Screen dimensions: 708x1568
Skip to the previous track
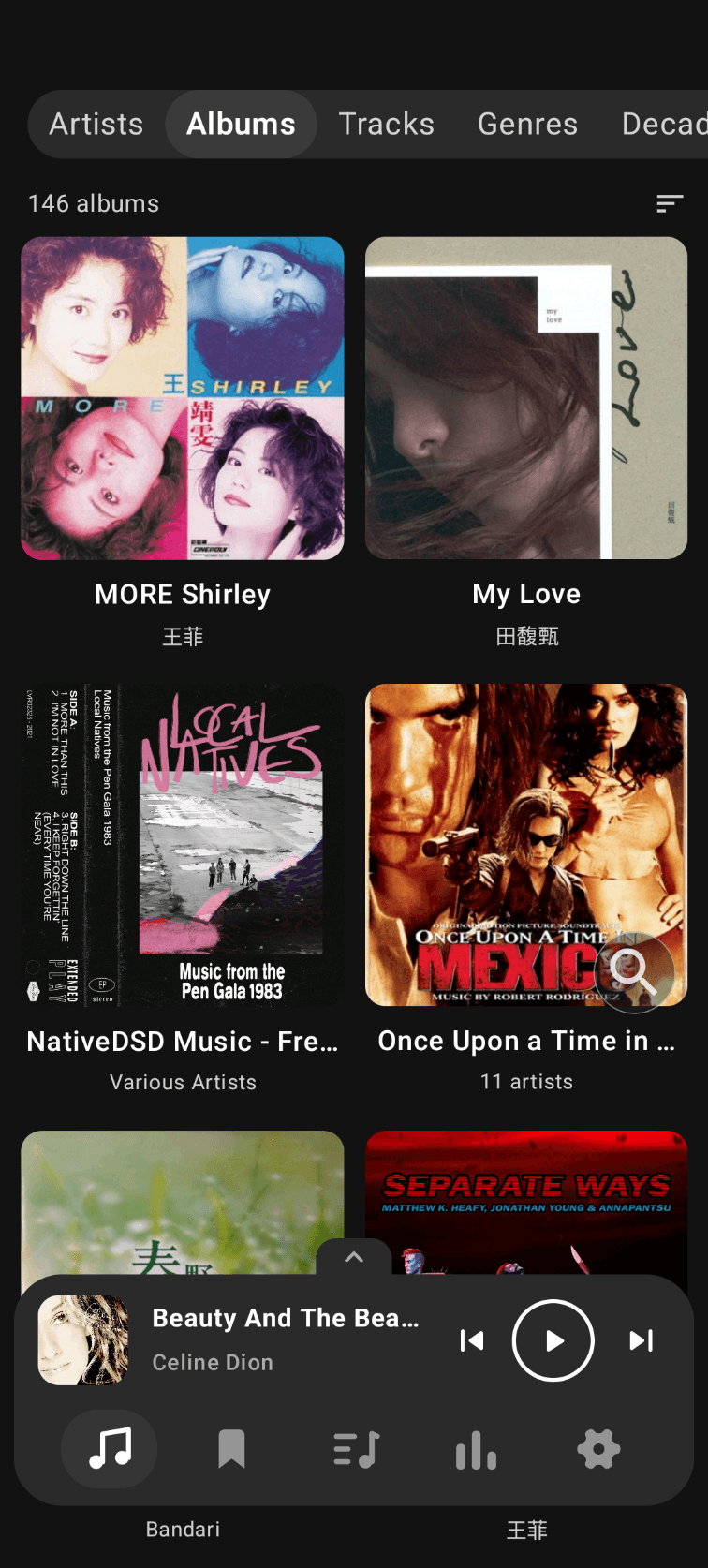click(472, 1340)
